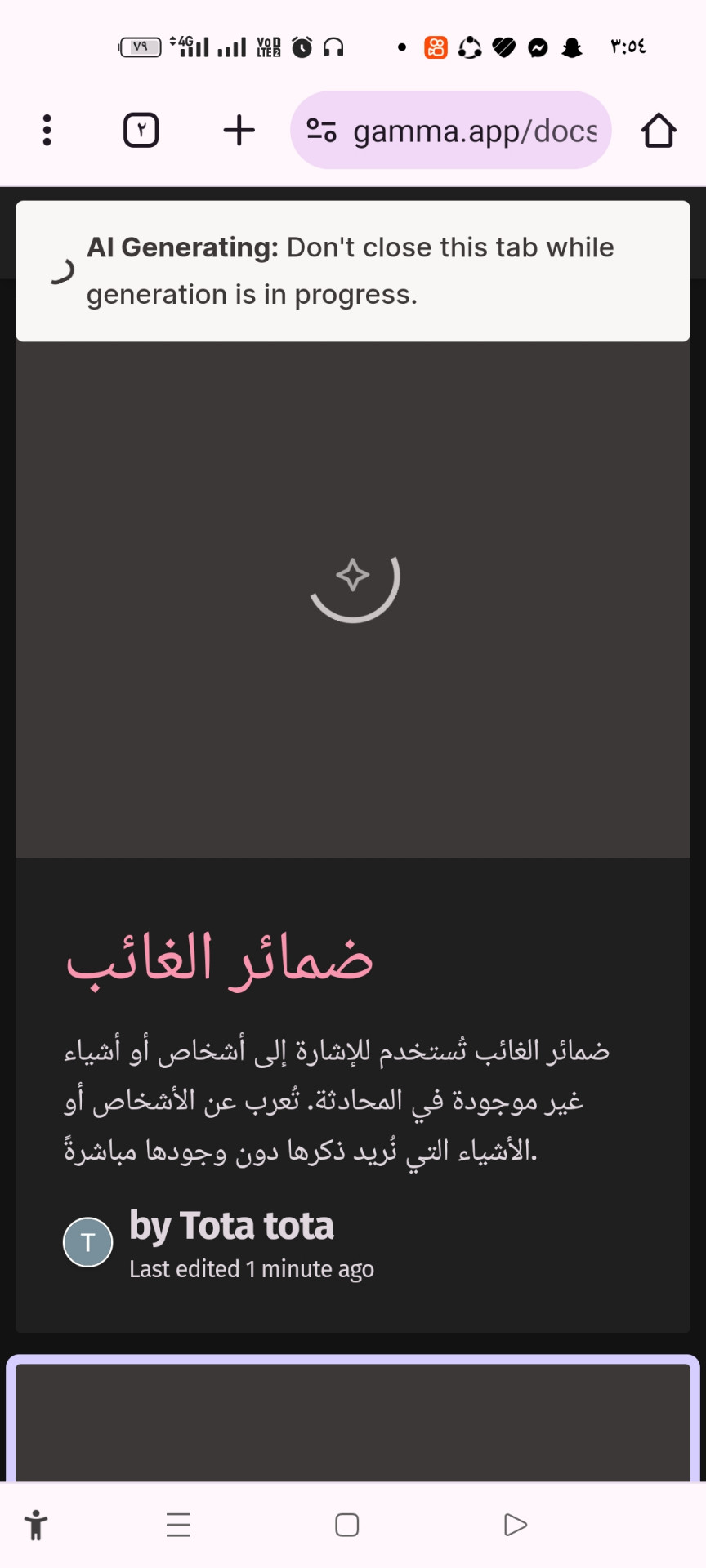
Task: Open the accessibility shortcut icon
Action: pos(36,1525)
